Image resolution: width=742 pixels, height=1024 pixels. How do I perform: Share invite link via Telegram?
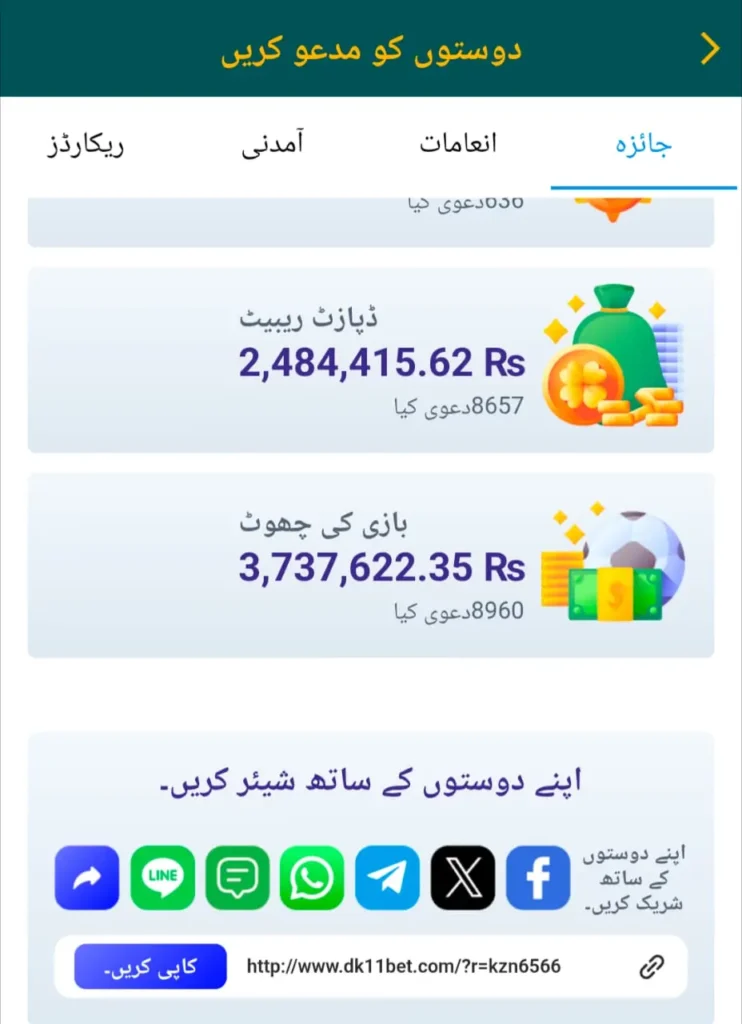387,878
